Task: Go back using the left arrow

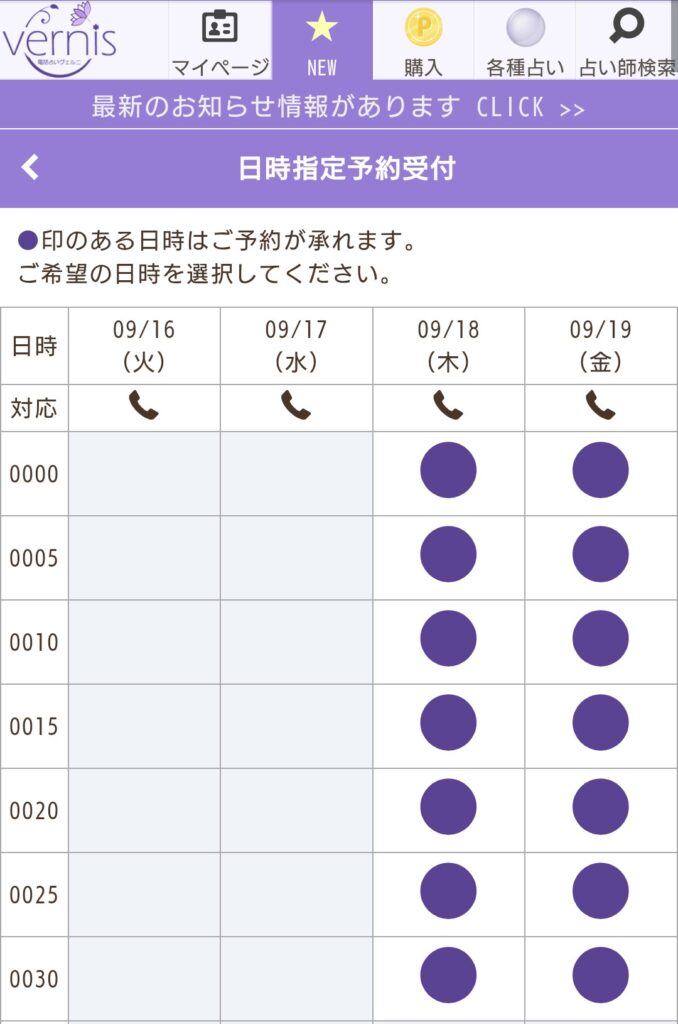Action: pyautogui.click(x=31, y=168)
